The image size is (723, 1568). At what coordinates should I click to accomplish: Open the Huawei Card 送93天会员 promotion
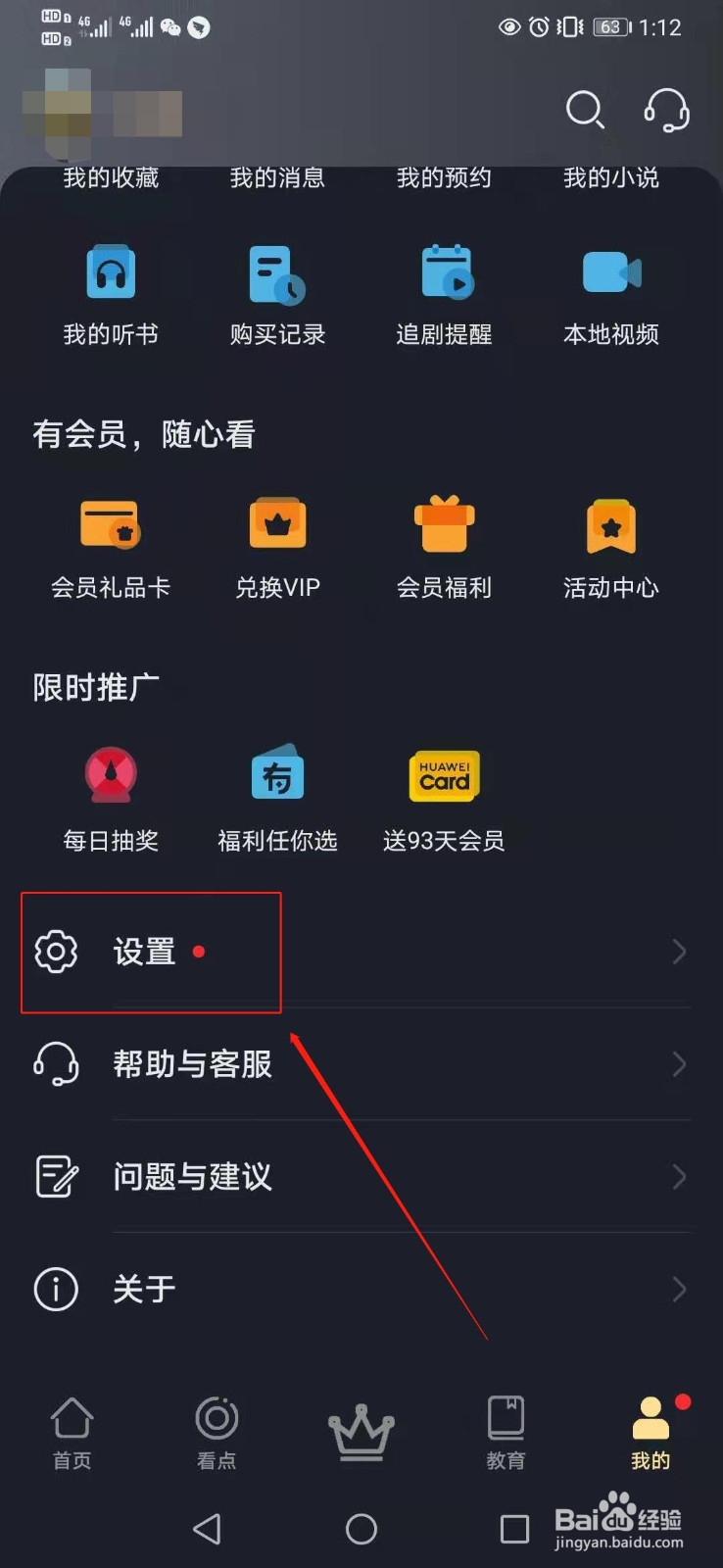pyautogui.click(x=444, y=799)
